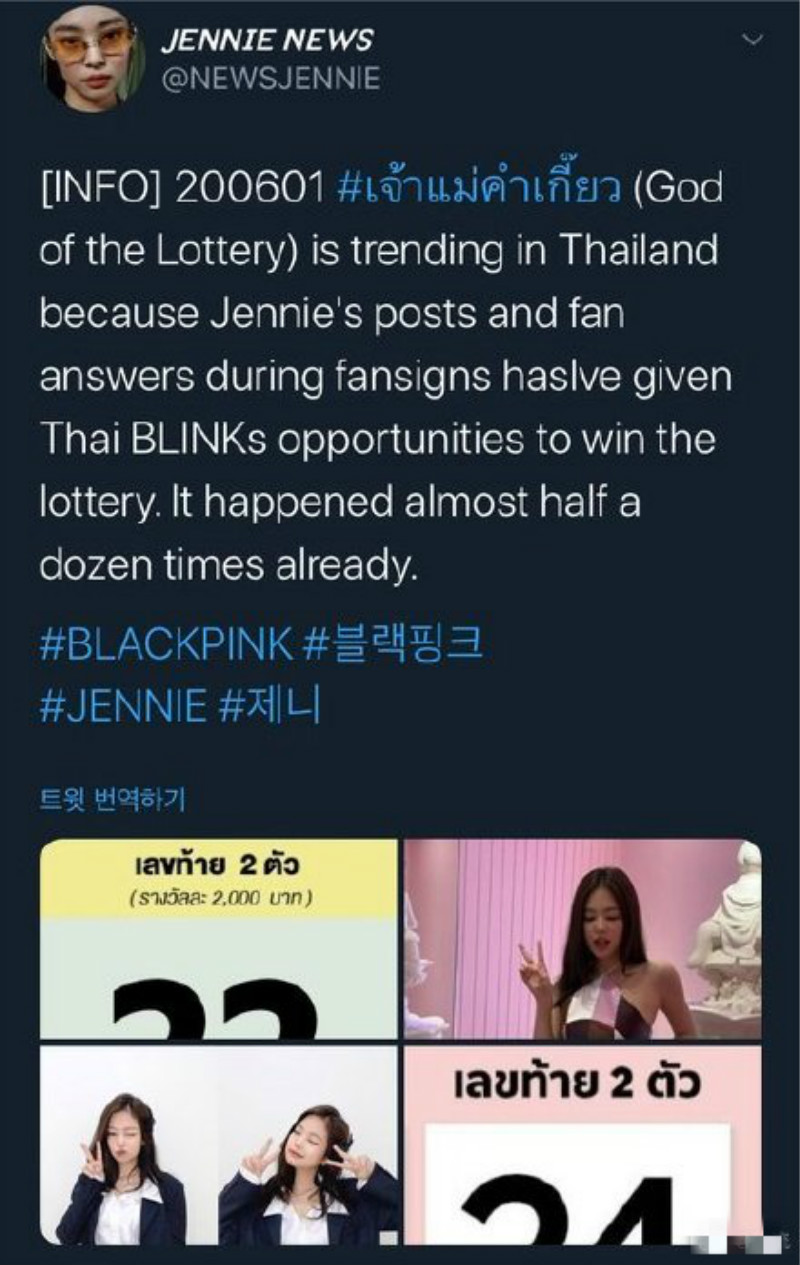Open the #JENNIE hashtag
The image size is (800, 1265).
(124, 707)
